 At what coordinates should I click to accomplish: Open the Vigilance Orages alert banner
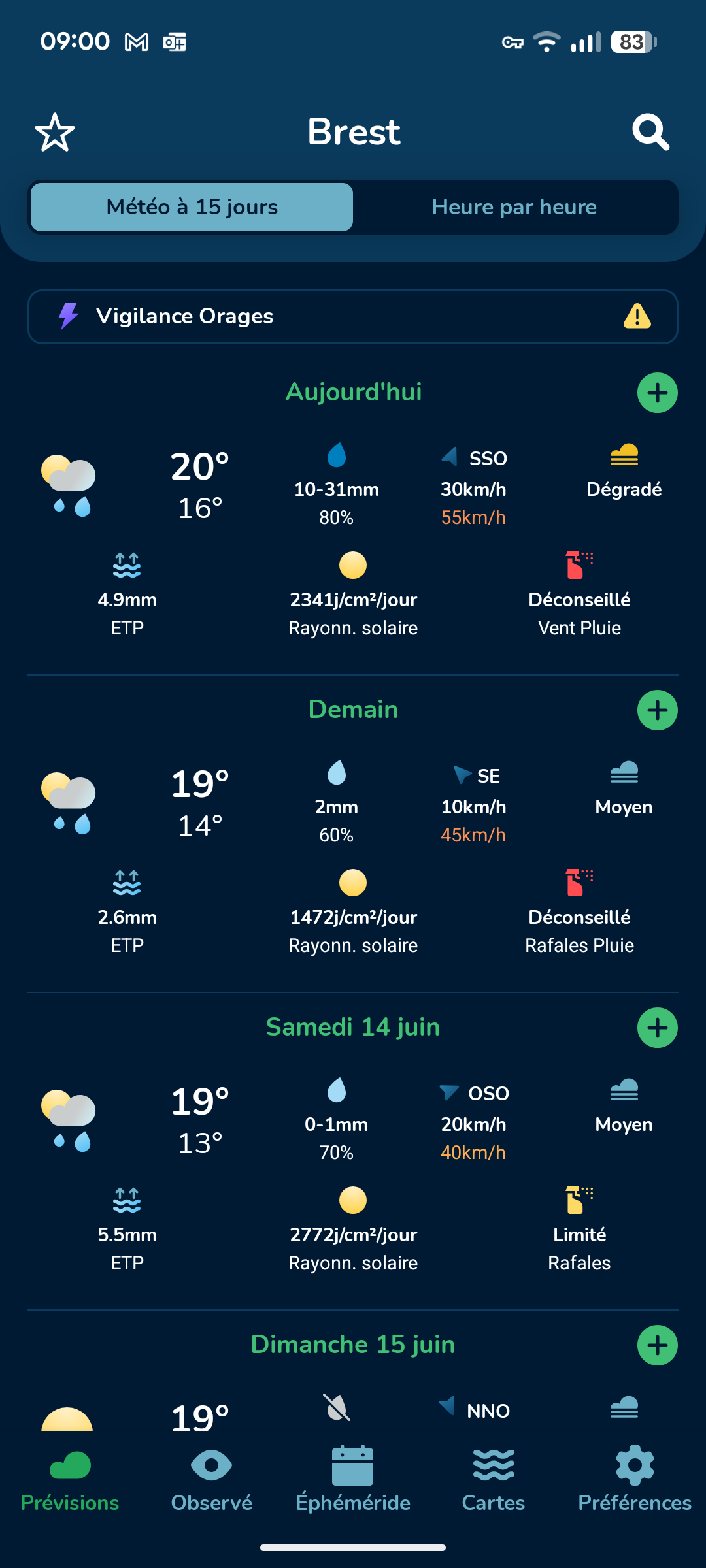(x=353, y=317)
